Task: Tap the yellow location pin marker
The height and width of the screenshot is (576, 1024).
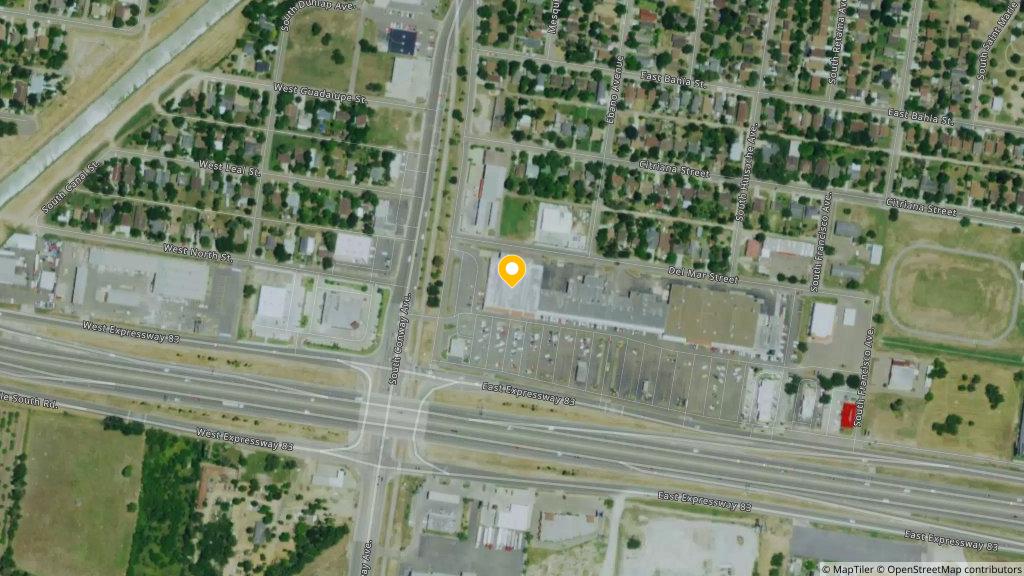Action: (512, 270)
